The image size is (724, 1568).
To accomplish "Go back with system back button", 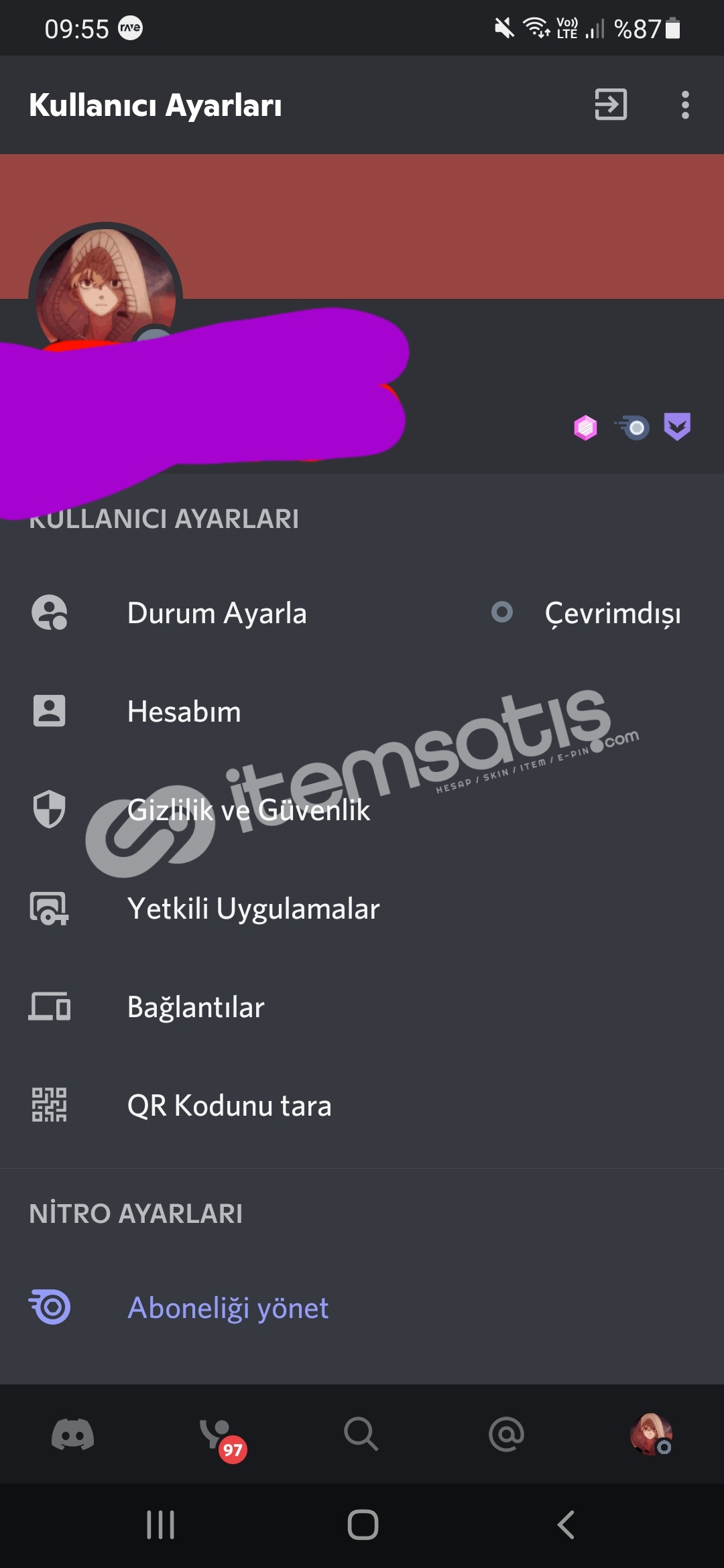I will 566,1524.
